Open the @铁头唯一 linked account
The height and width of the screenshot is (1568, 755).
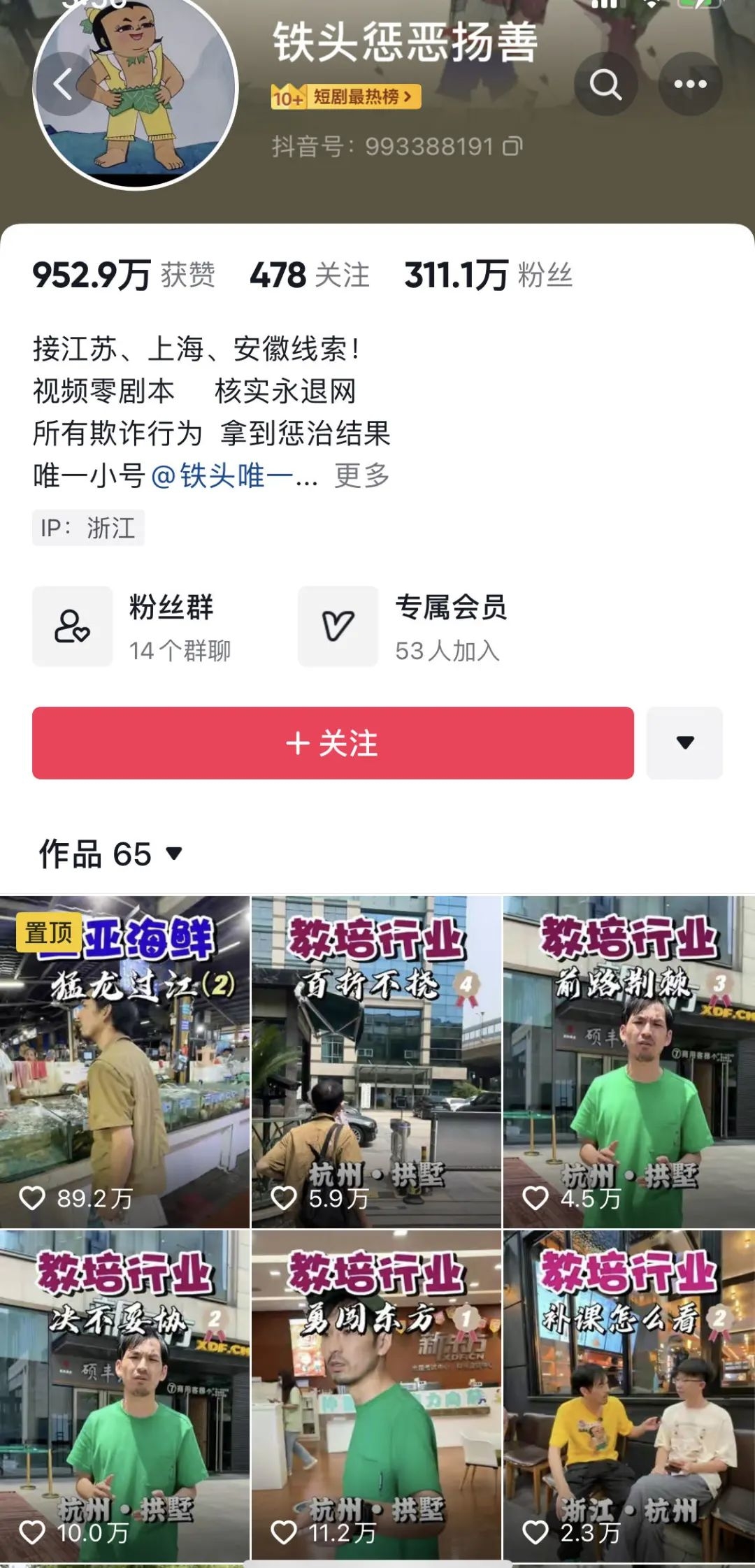[224, 476]
